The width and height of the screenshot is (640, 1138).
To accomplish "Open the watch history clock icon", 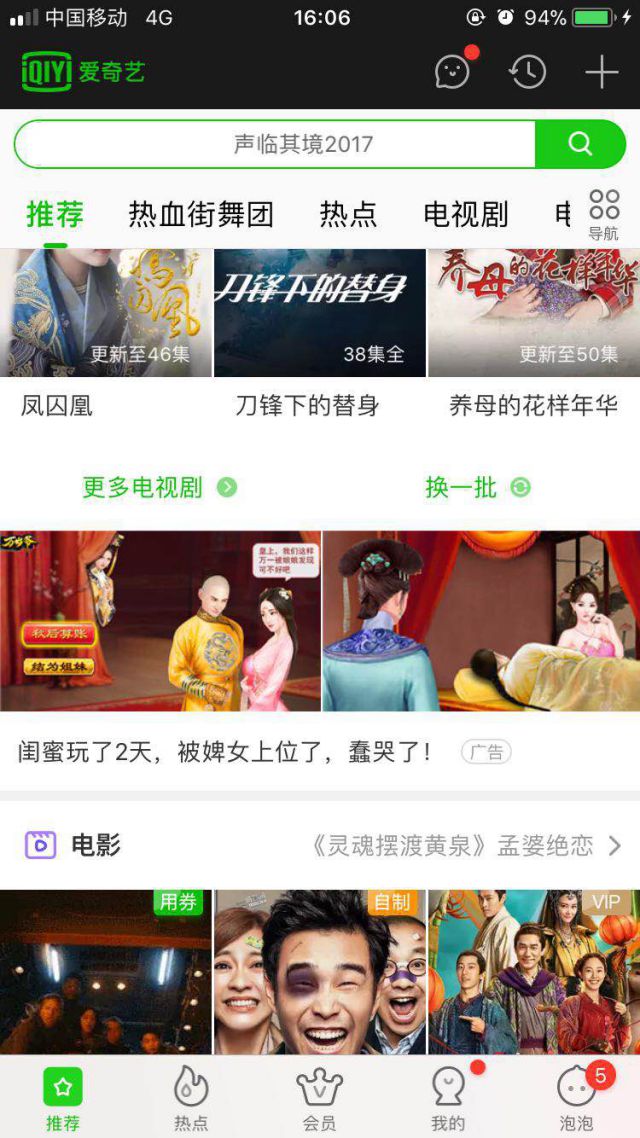I will coord(527,72).
